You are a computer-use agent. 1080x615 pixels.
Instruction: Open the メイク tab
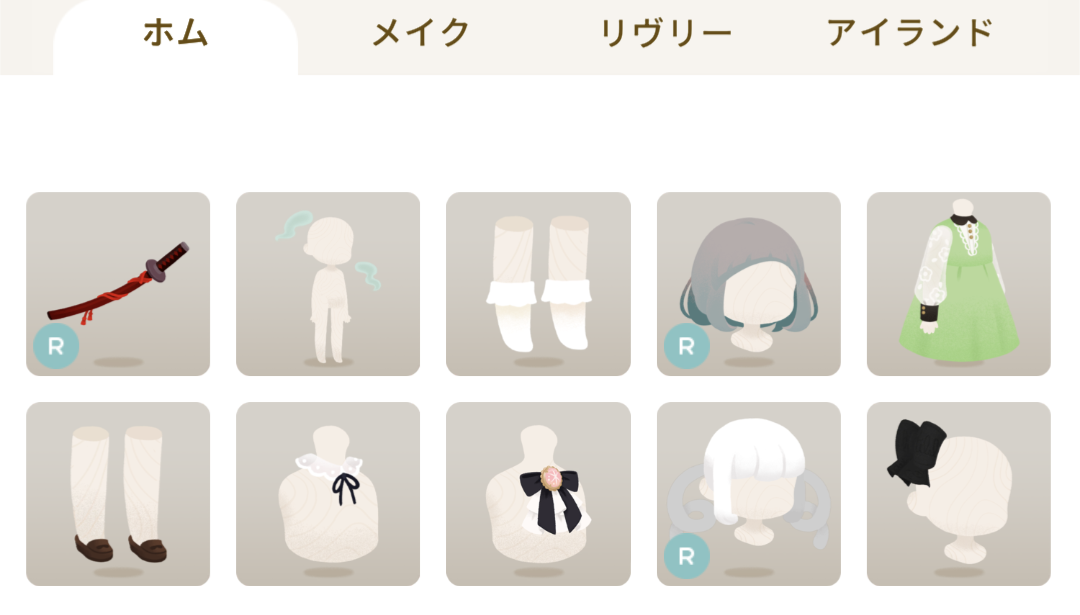421,34
